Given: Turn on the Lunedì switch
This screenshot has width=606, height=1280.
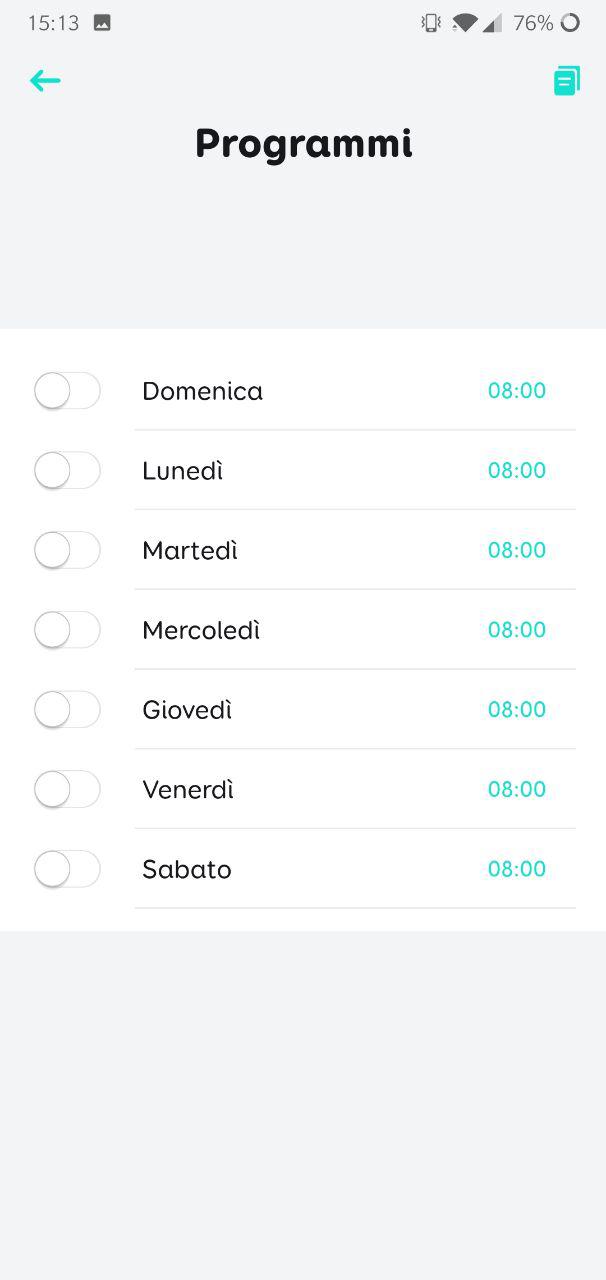Looking at the screenshot, I should point(67,470).
